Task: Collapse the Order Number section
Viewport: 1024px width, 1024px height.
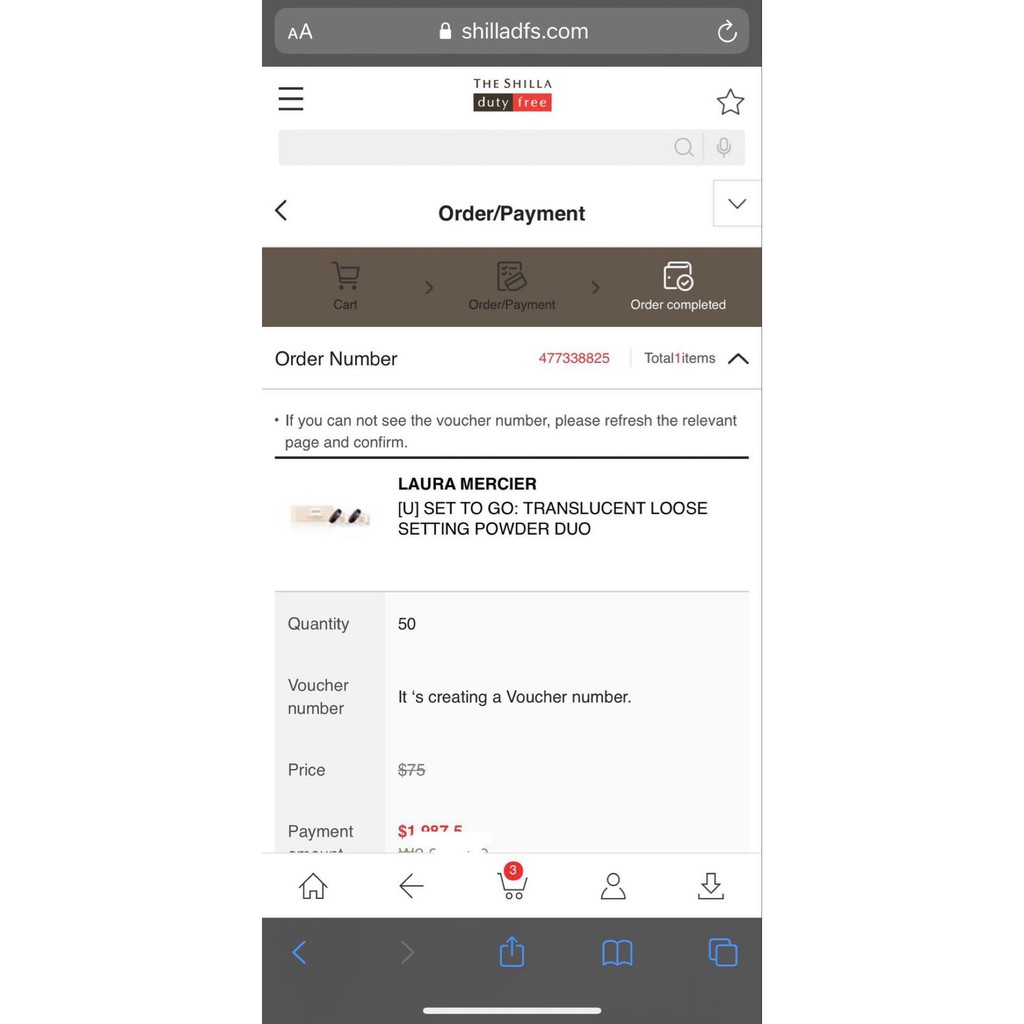Action: (738, 359)
